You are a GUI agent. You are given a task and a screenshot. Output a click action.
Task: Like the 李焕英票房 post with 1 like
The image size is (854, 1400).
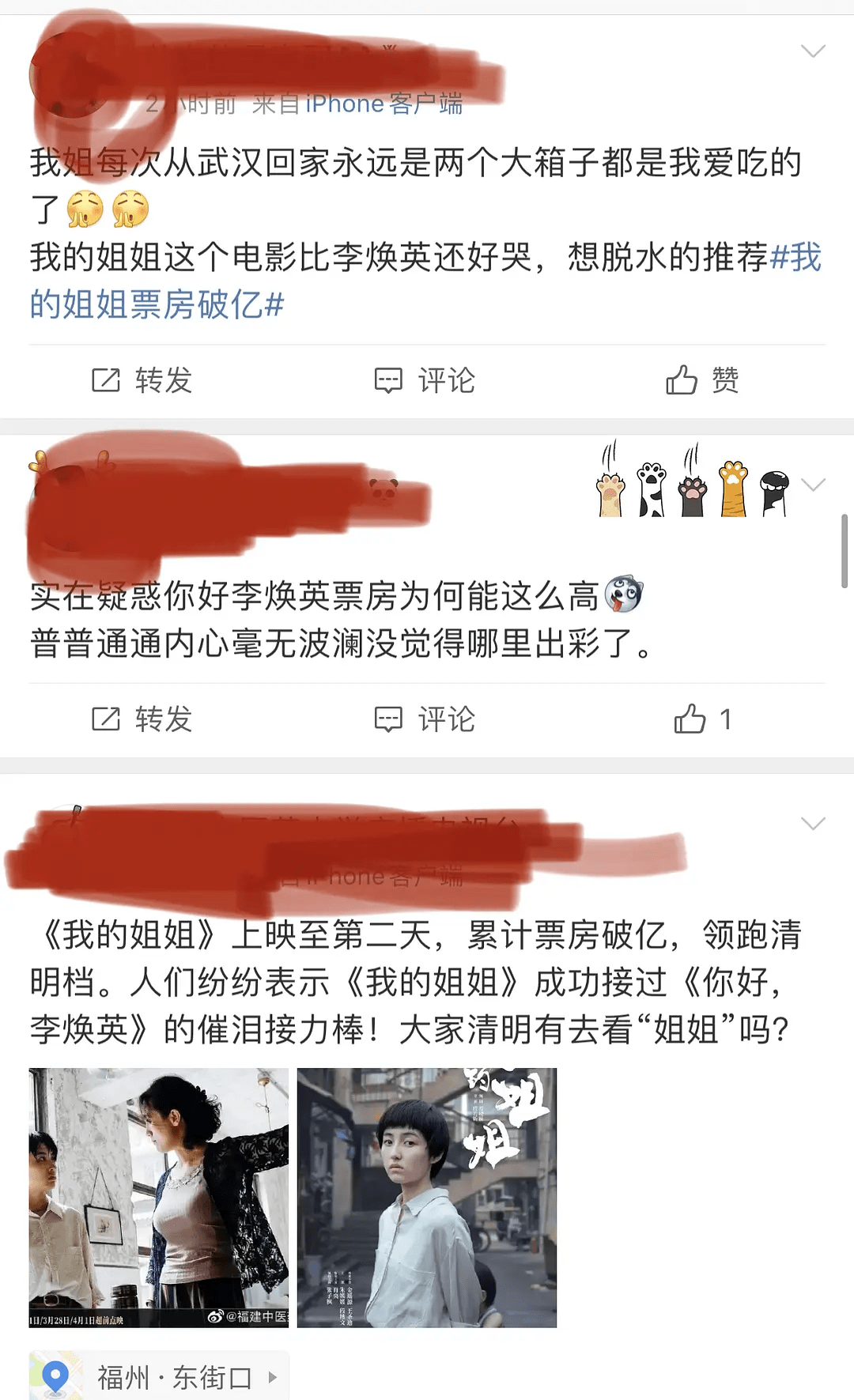tap(701, 719)
